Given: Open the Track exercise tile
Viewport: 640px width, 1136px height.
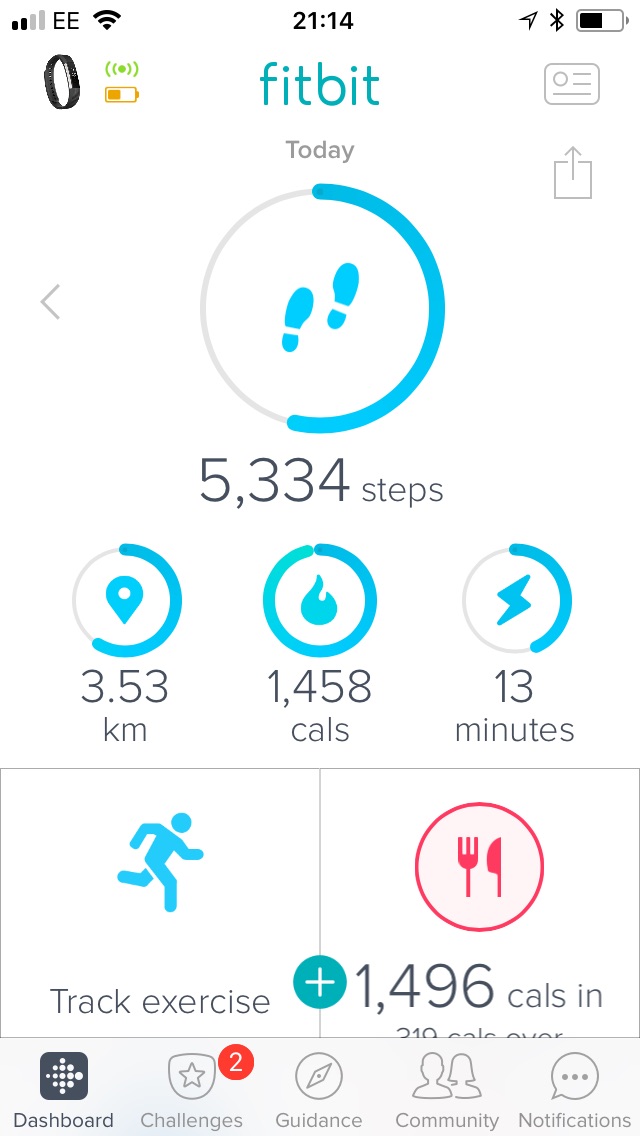Looking at the screenshot, I should coord(160,900).
